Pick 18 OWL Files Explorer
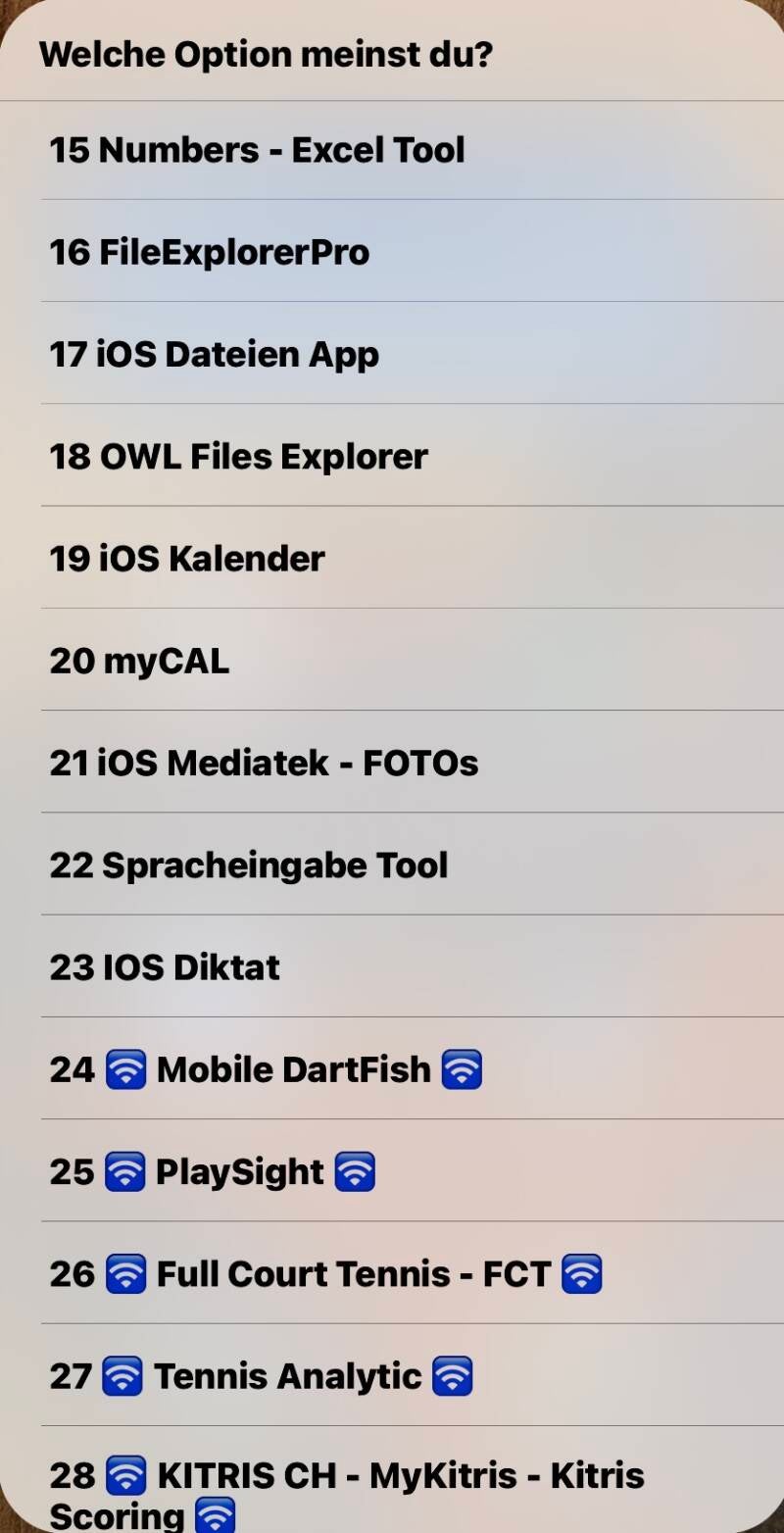 [239, 456]
